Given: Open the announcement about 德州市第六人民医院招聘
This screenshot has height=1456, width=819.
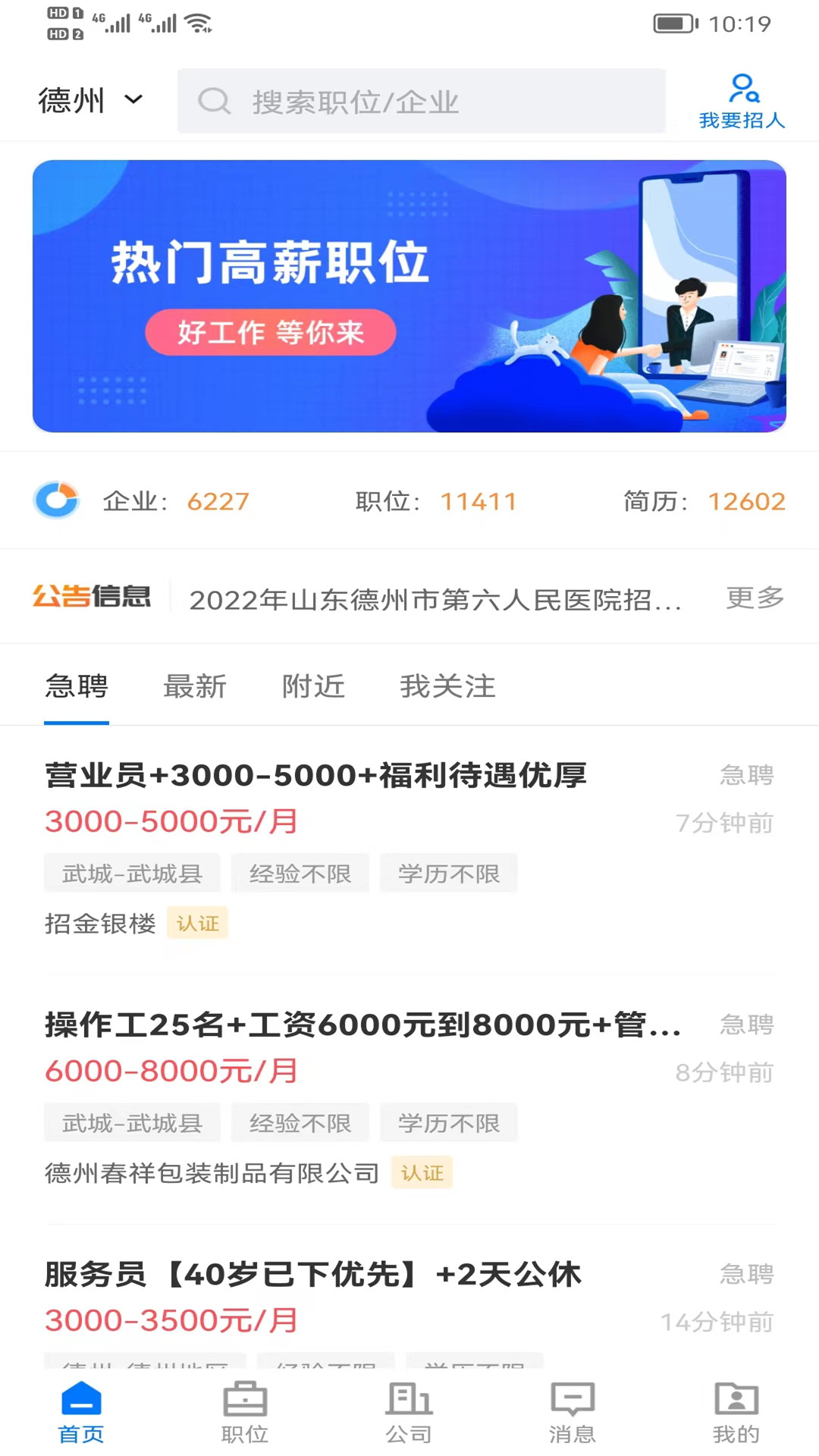Looking at the screenshot, I should pos(436,598).
